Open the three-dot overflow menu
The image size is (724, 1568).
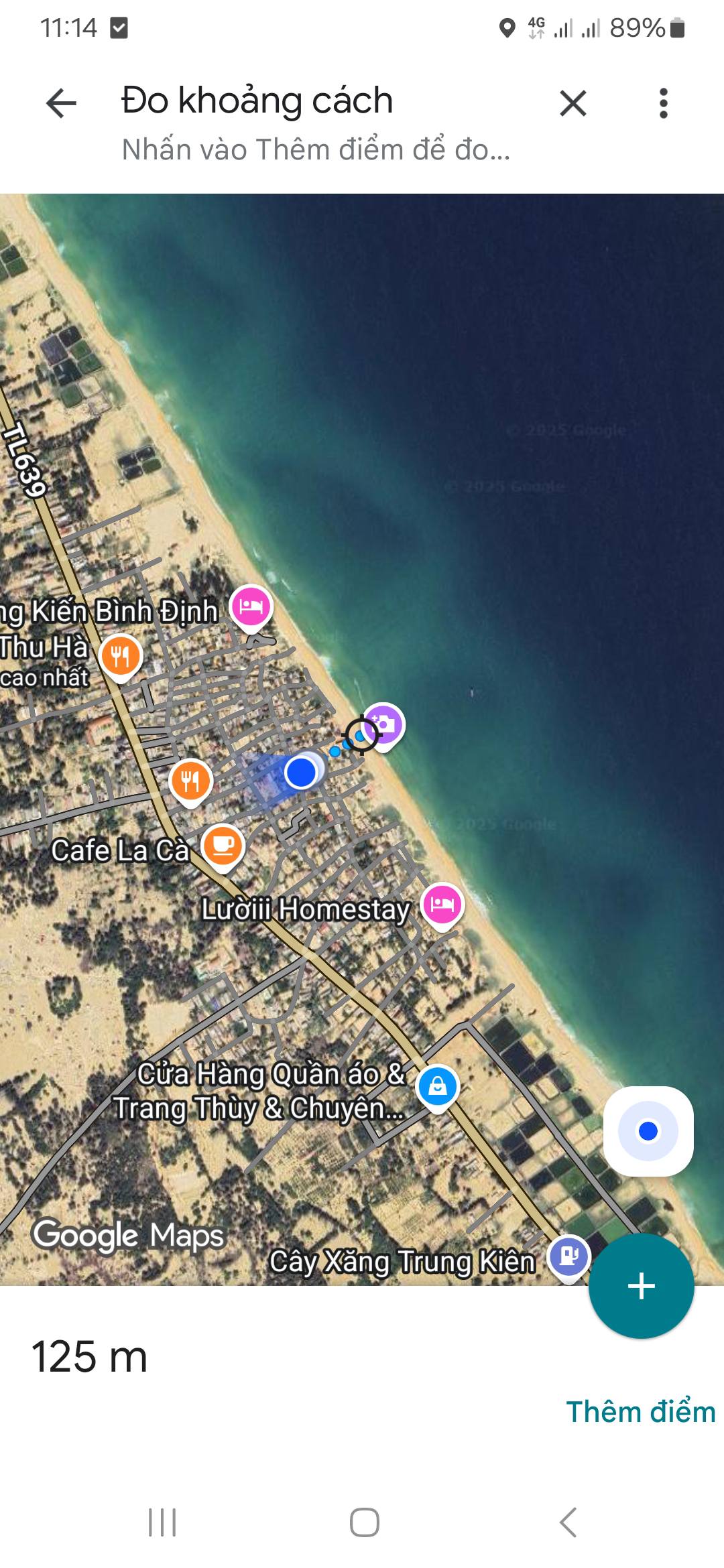[x=663, y=103]
